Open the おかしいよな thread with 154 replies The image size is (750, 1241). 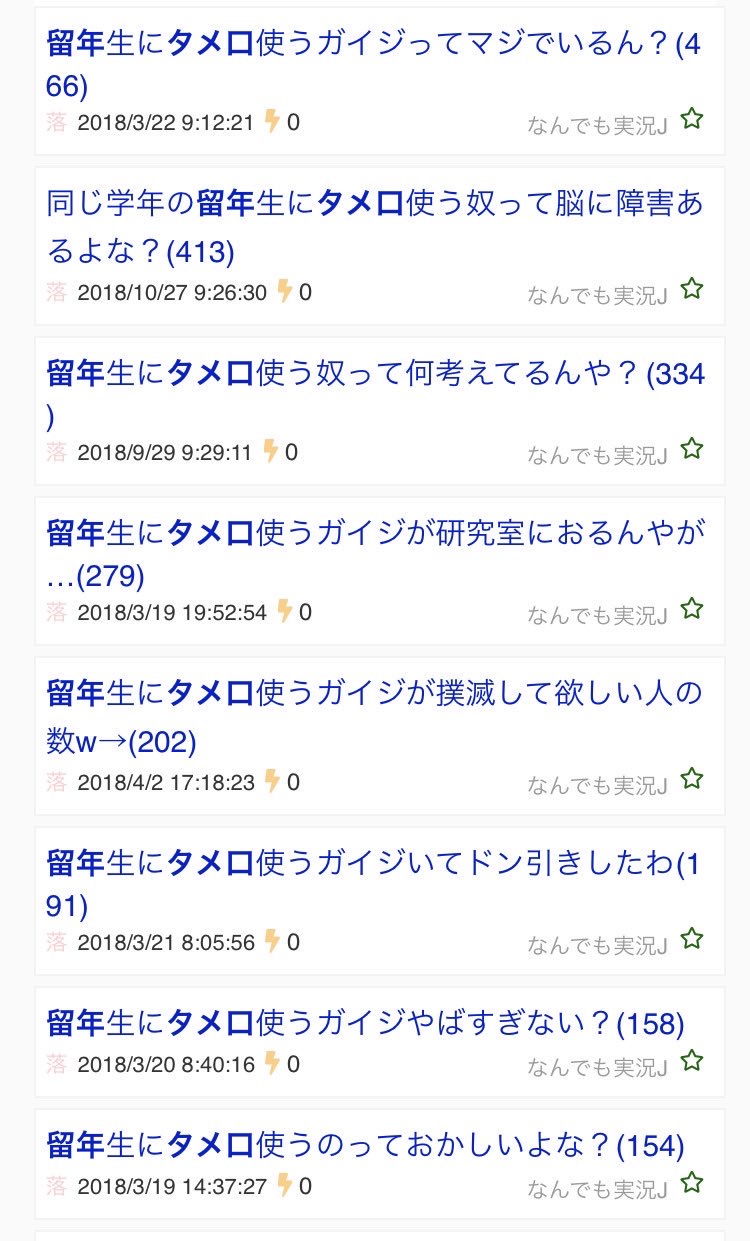pos(365,1145)
